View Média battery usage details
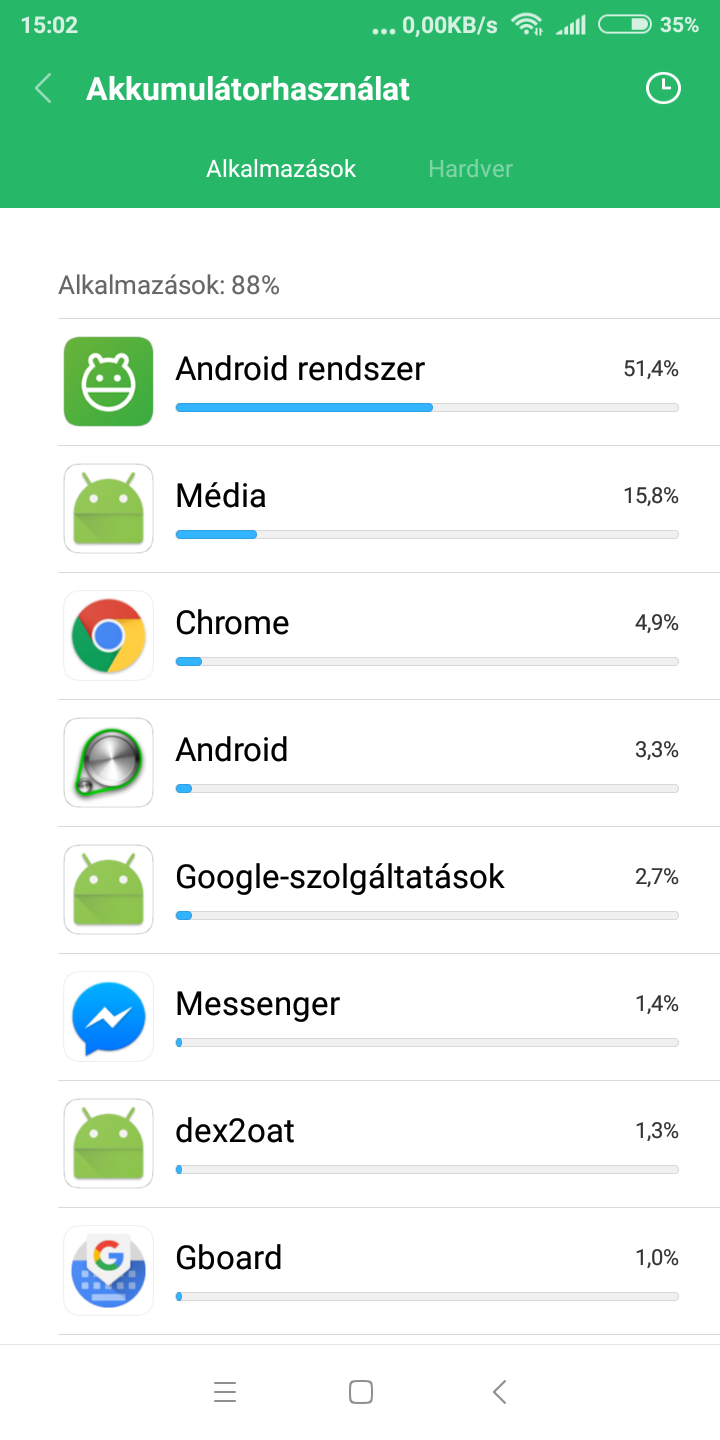The width and height of the screenshot is (720, 1440). pyautogui.click(x=388, y=509)
